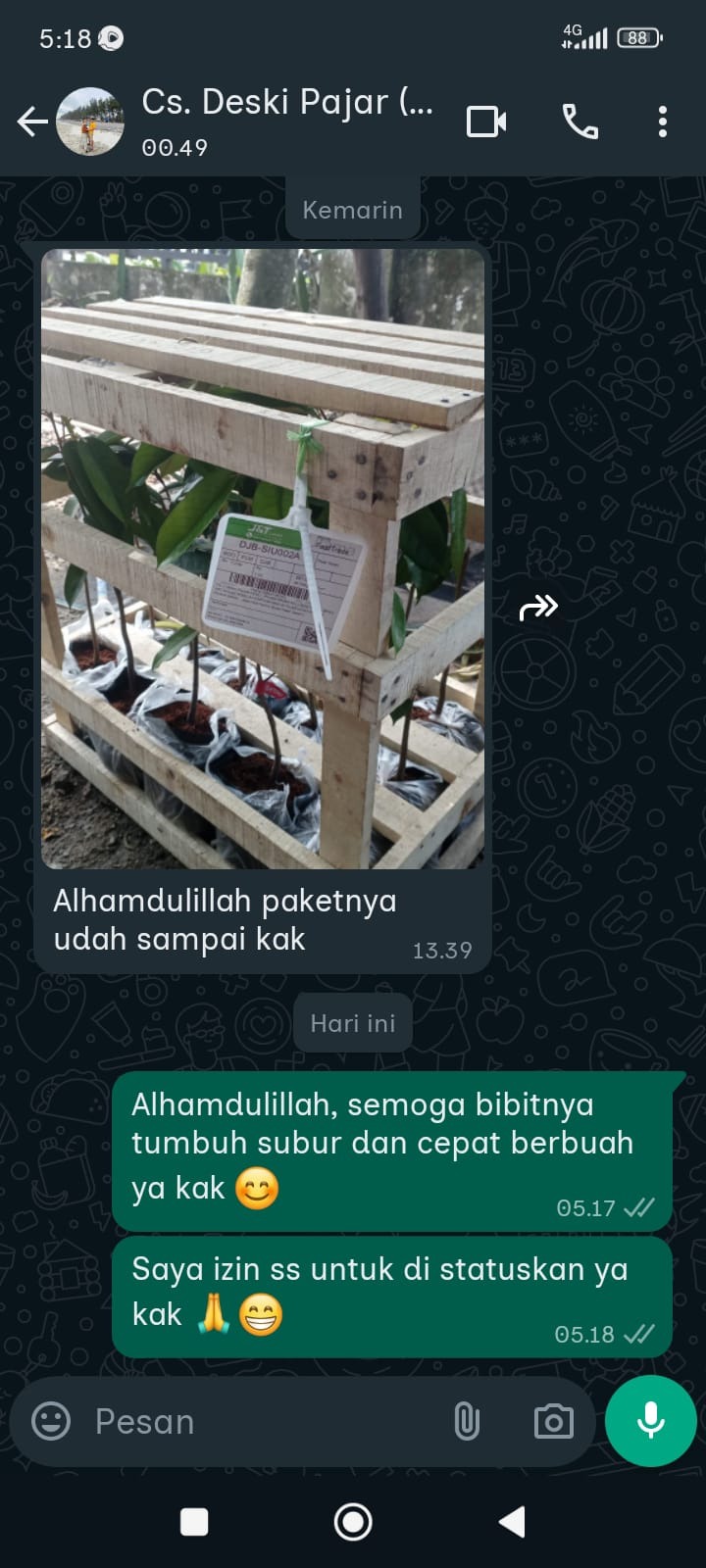The image size is (706, 1568).
Task: Open the emoji picker
Action: pyautogui.click(x=51, y=1421)
